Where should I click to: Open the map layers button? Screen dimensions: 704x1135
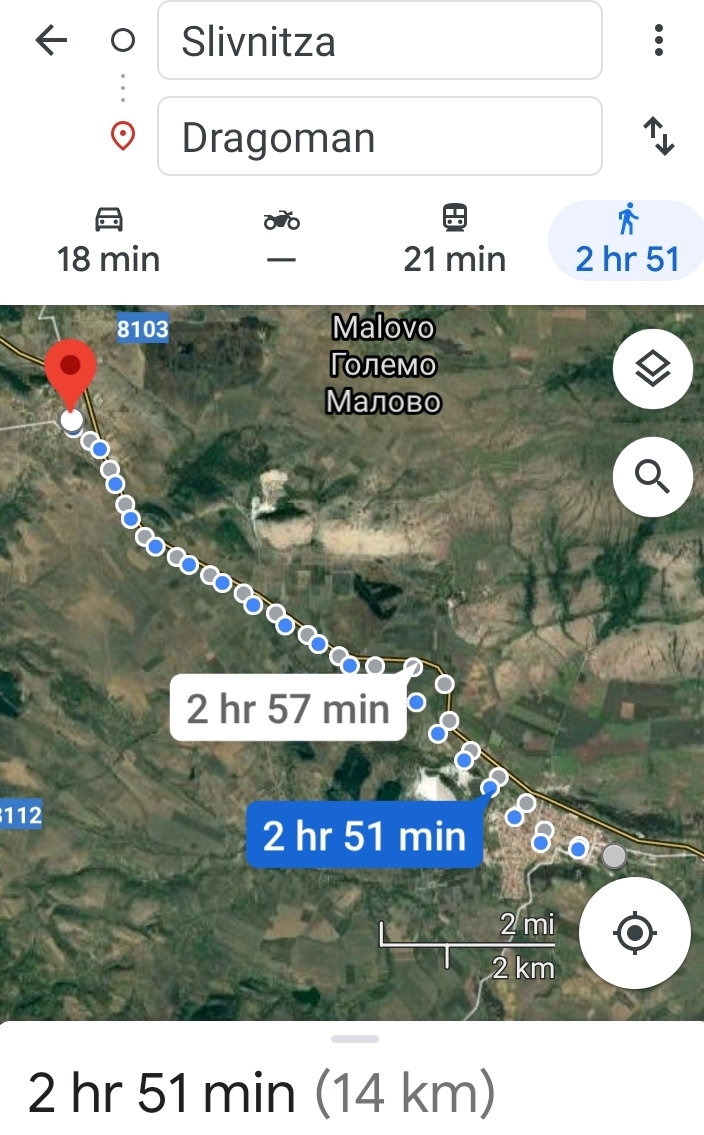(652, 370)
